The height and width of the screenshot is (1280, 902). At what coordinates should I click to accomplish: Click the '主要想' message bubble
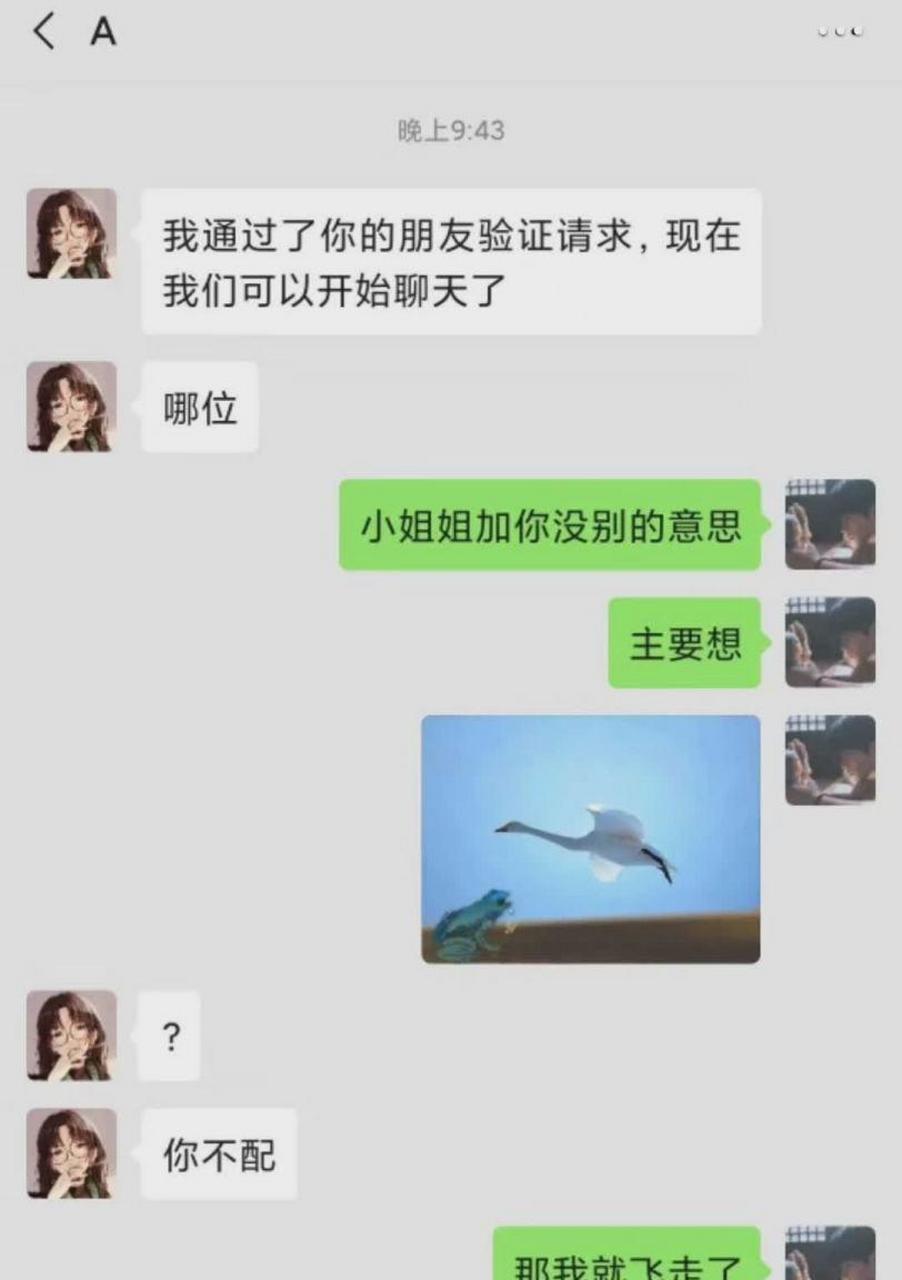click(x=684, y=643)
